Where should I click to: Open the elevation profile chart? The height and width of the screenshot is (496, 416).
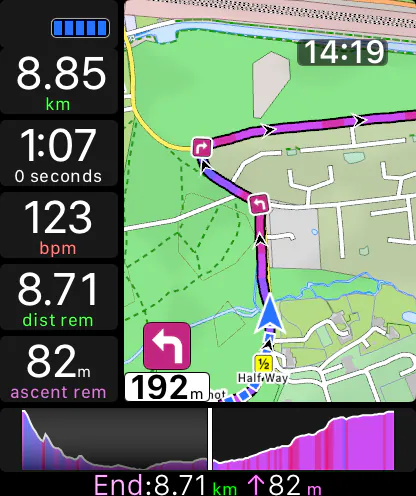click(208, 439)
